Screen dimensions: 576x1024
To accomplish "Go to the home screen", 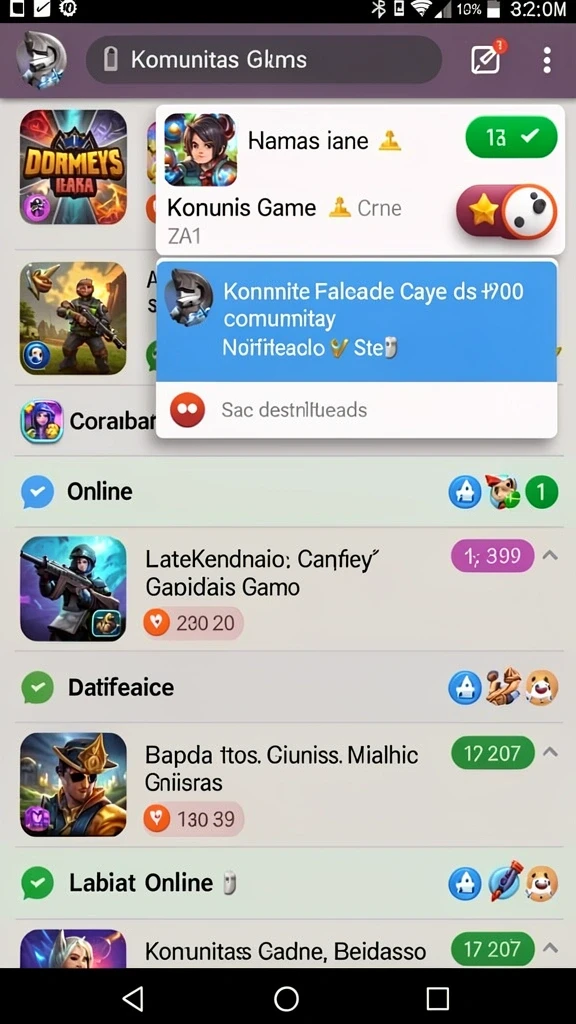I will (x=286, y=999).
